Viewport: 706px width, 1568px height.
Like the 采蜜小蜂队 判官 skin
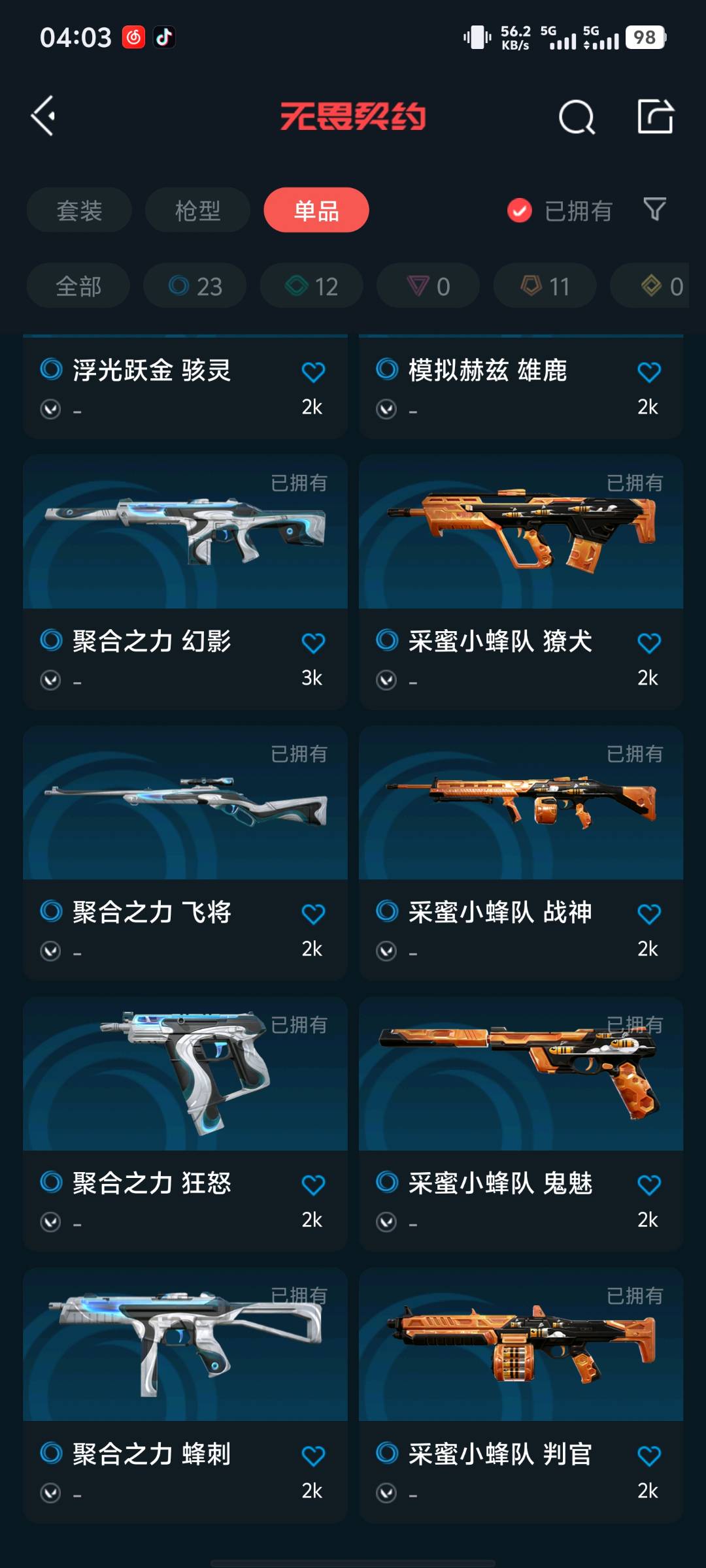tap(648, 1456)
